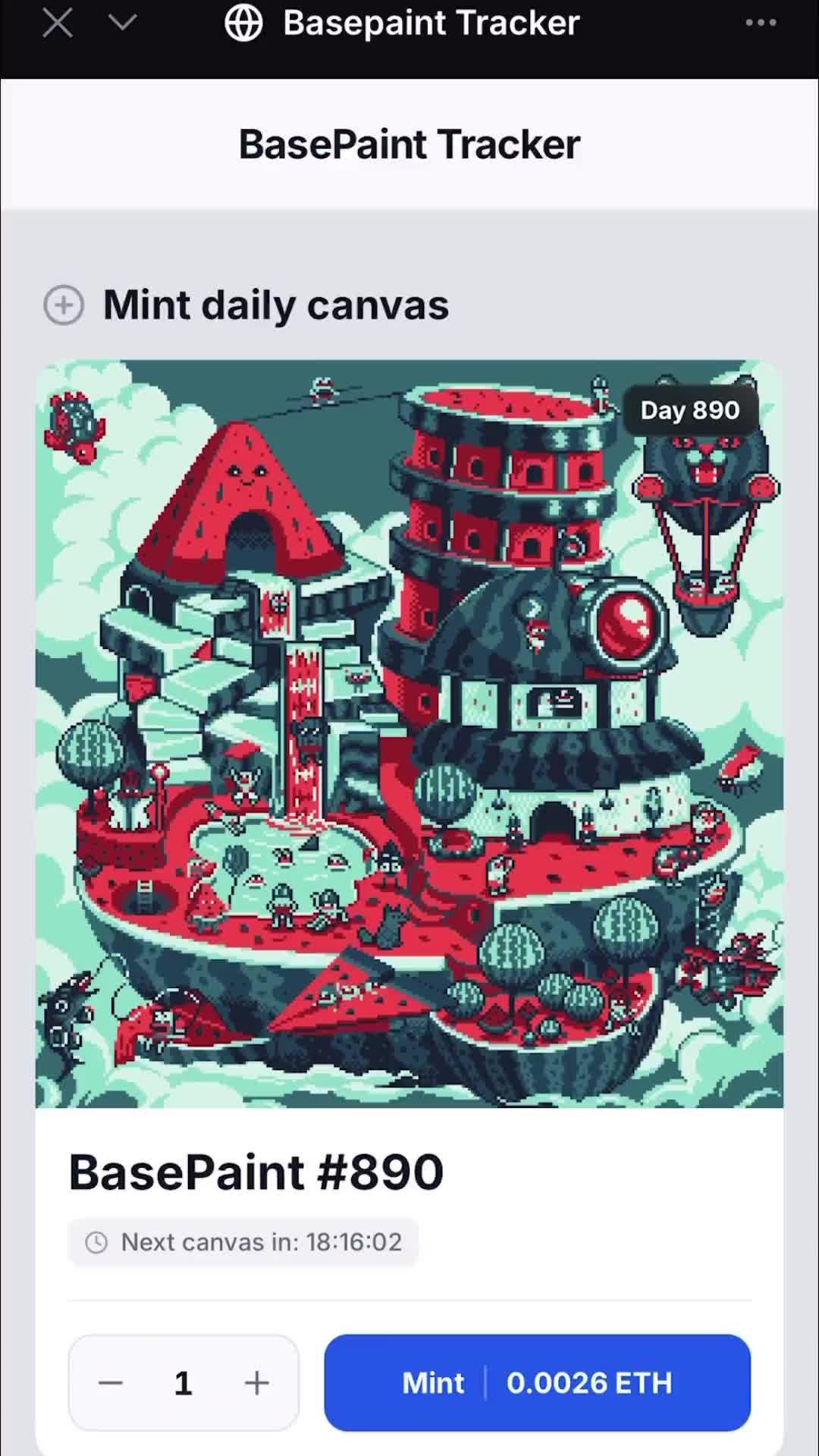This screenshot has width=819, height=1456.
Task: Mint the canvas for 0.0026 ETH
Action: pos(537,1383)
